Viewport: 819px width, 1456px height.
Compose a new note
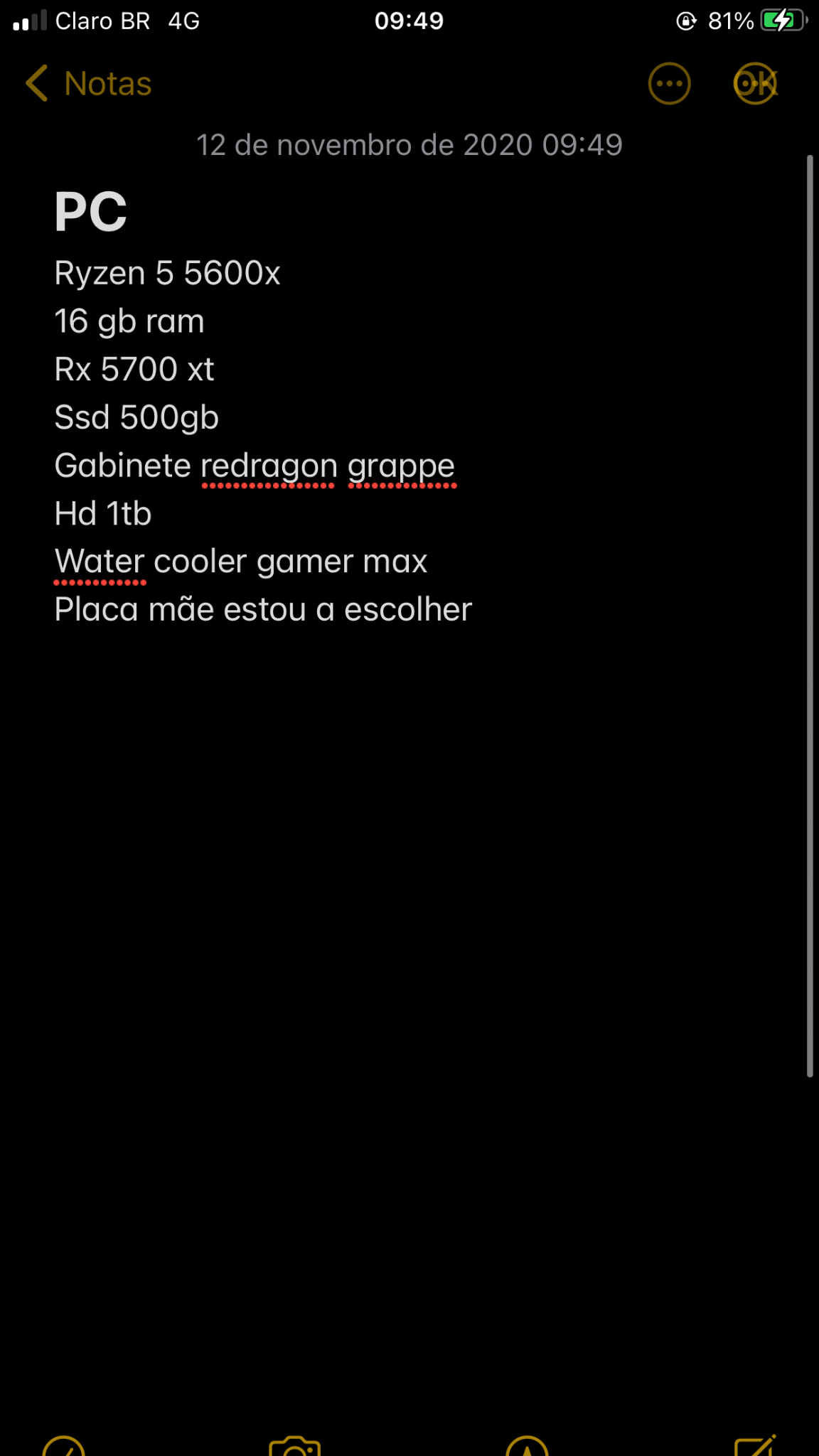coord(755,1445)
